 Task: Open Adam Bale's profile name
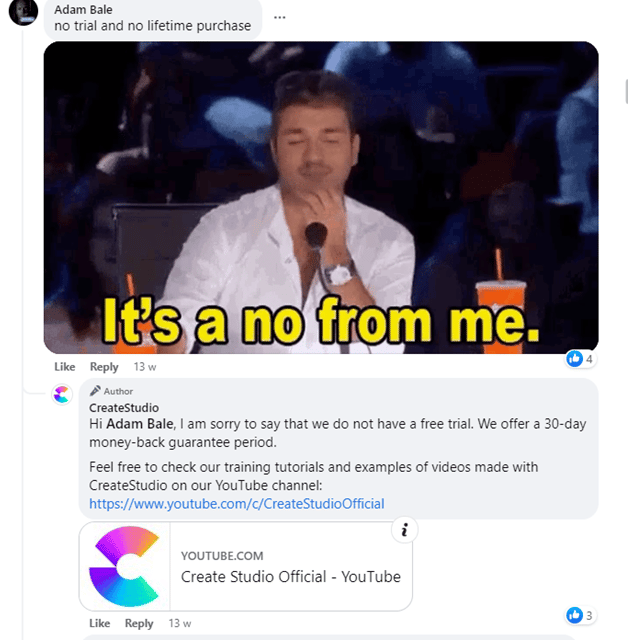point(83,10)
